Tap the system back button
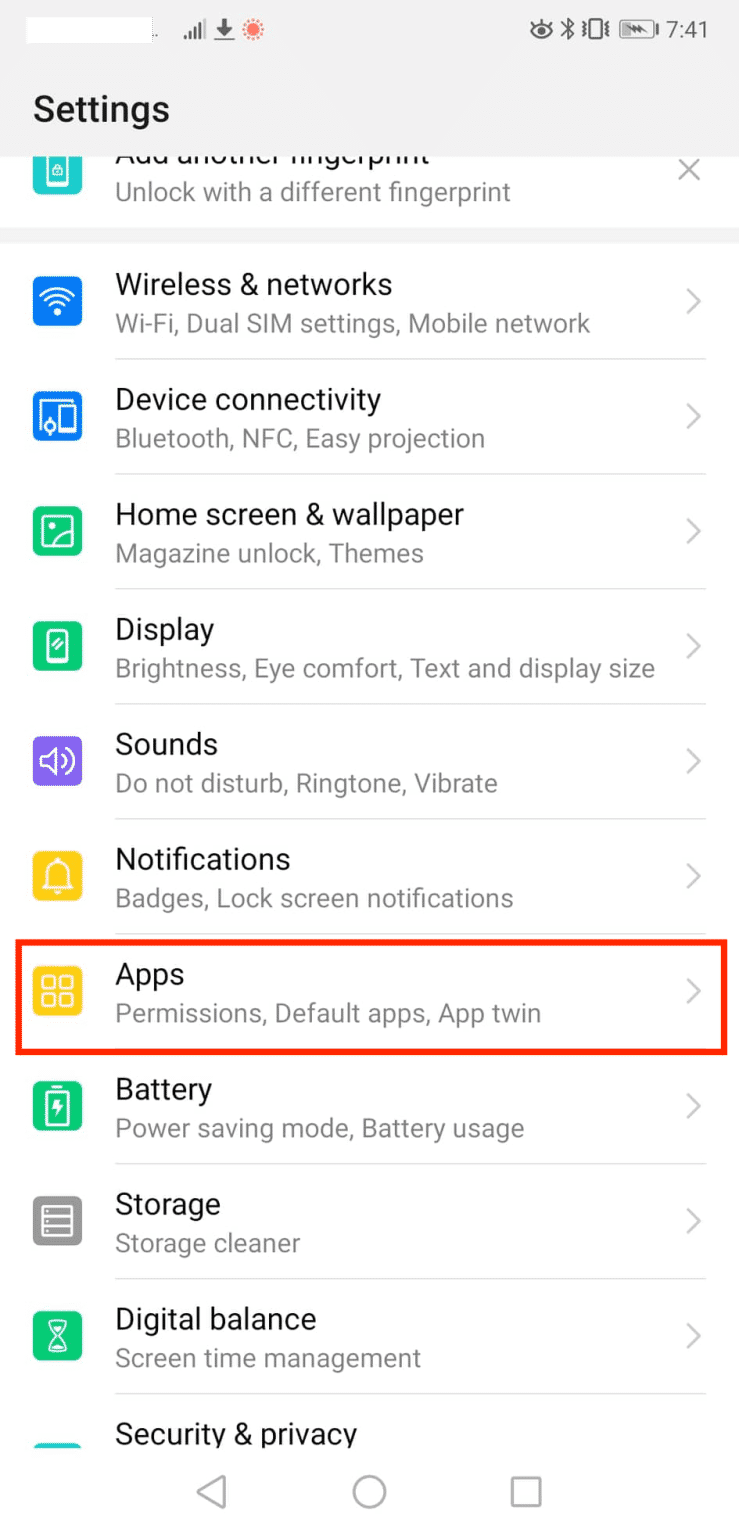This screenshot has height=1536, width=739. pyautogui.click(x=212, y=1492)
